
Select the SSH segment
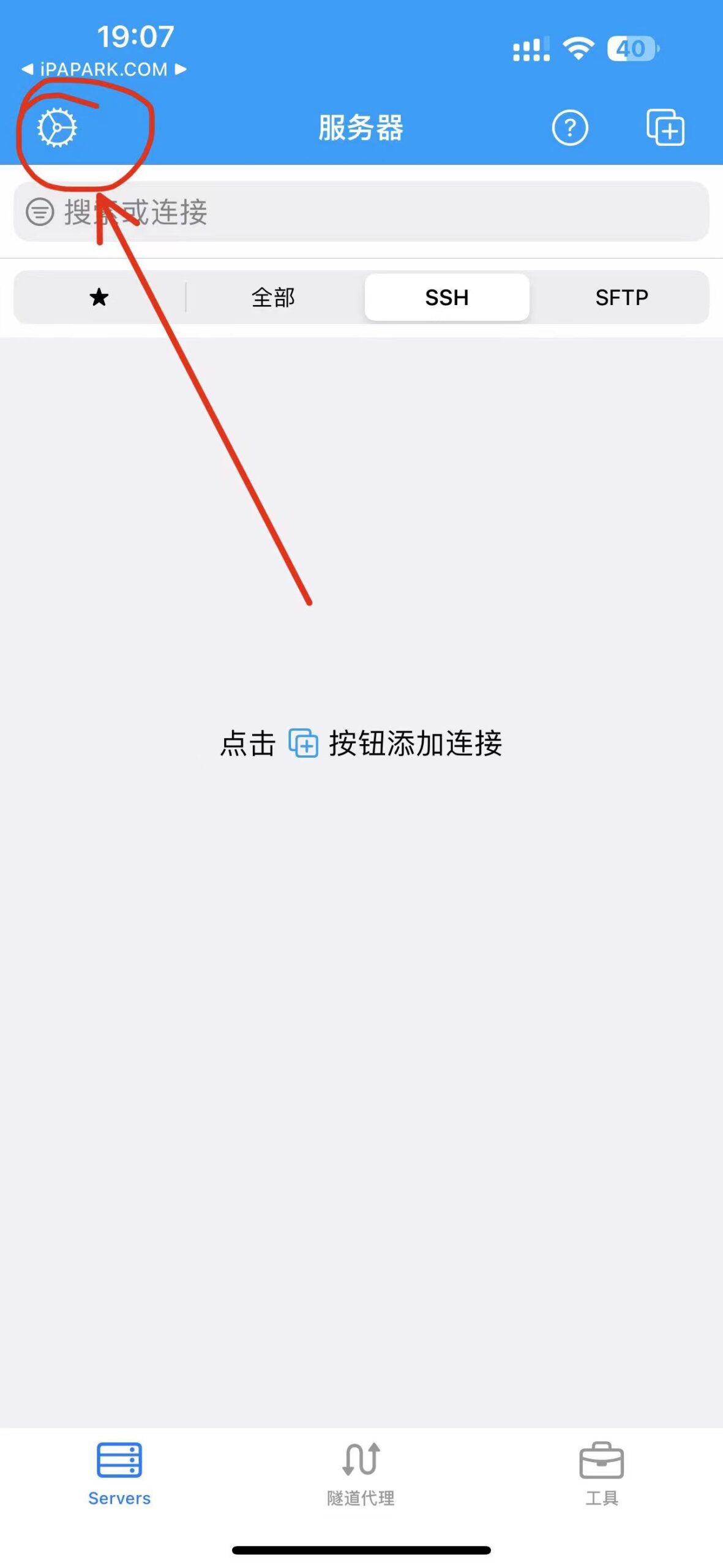pos(447,298)
